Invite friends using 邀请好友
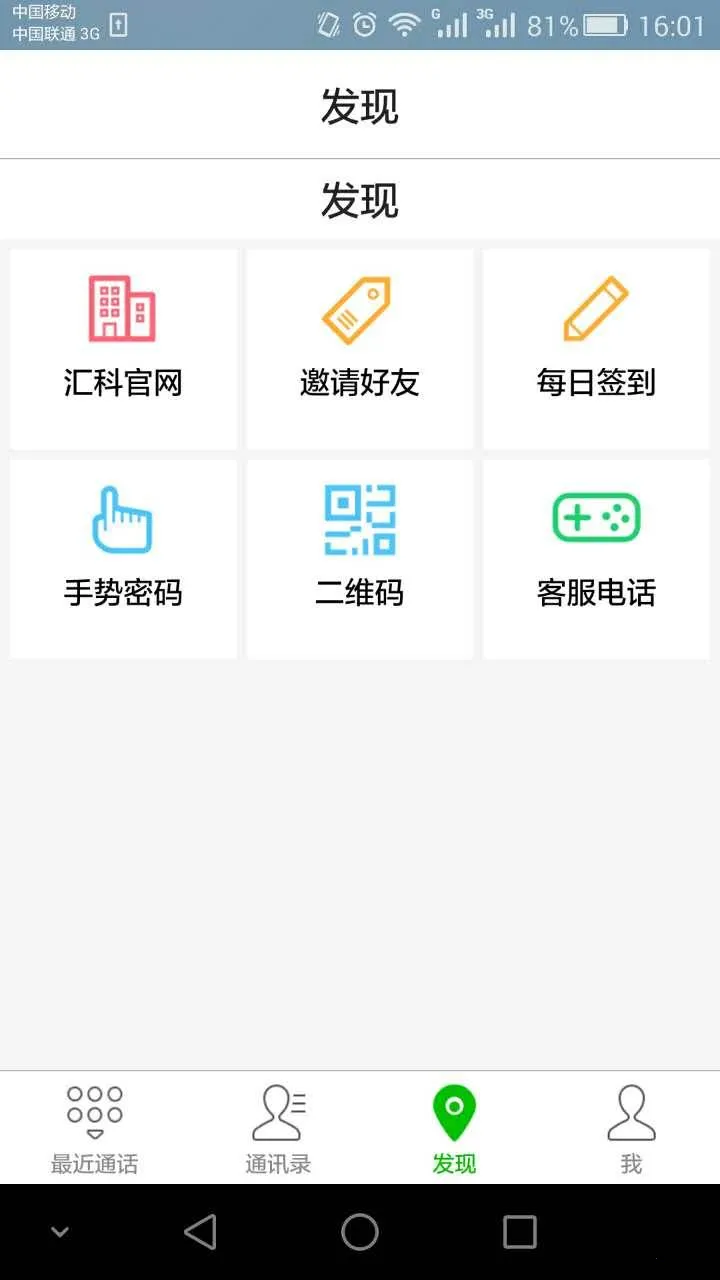Viewport: 720px width, 1280px height. coord(359,348)
